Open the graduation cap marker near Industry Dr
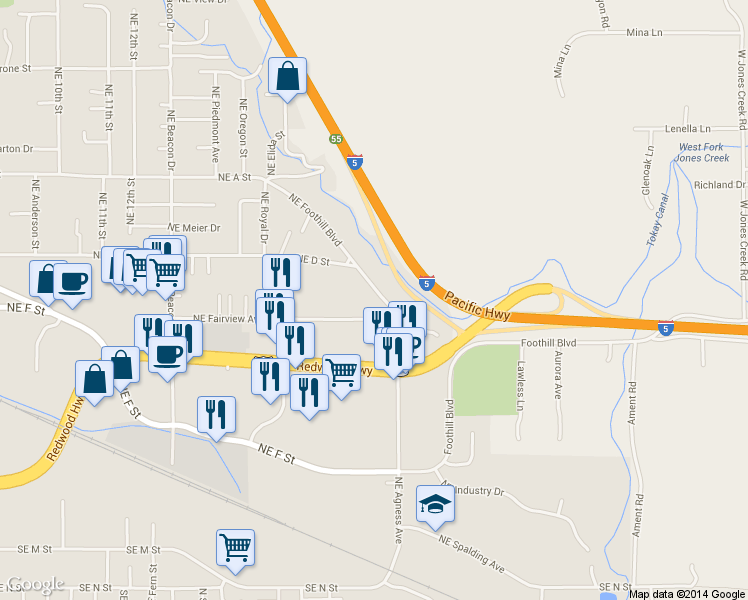Screen dimensions: 748x600 435,507
